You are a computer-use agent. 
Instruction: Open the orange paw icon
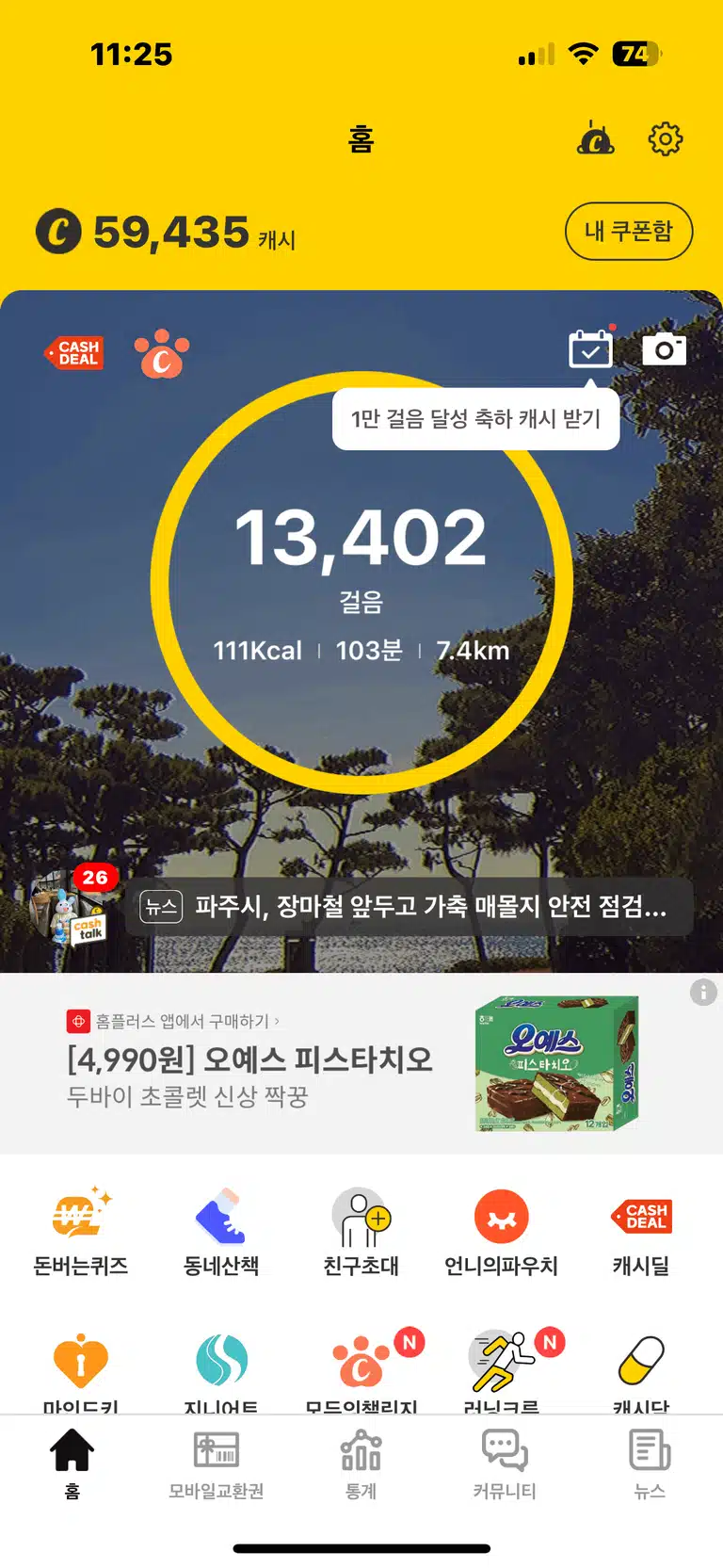[162, 353]
